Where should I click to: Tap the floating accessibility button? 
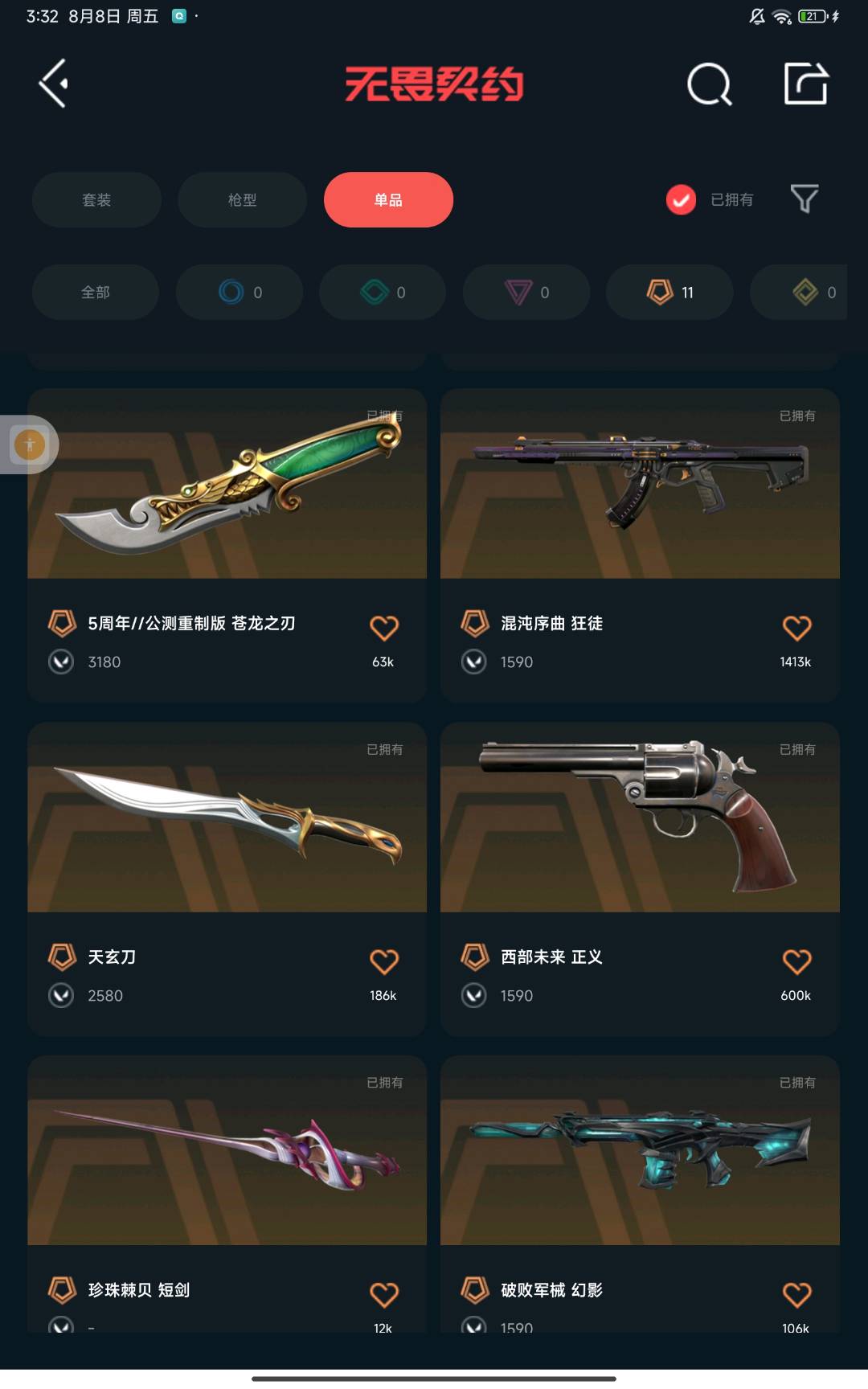point(30,445)
